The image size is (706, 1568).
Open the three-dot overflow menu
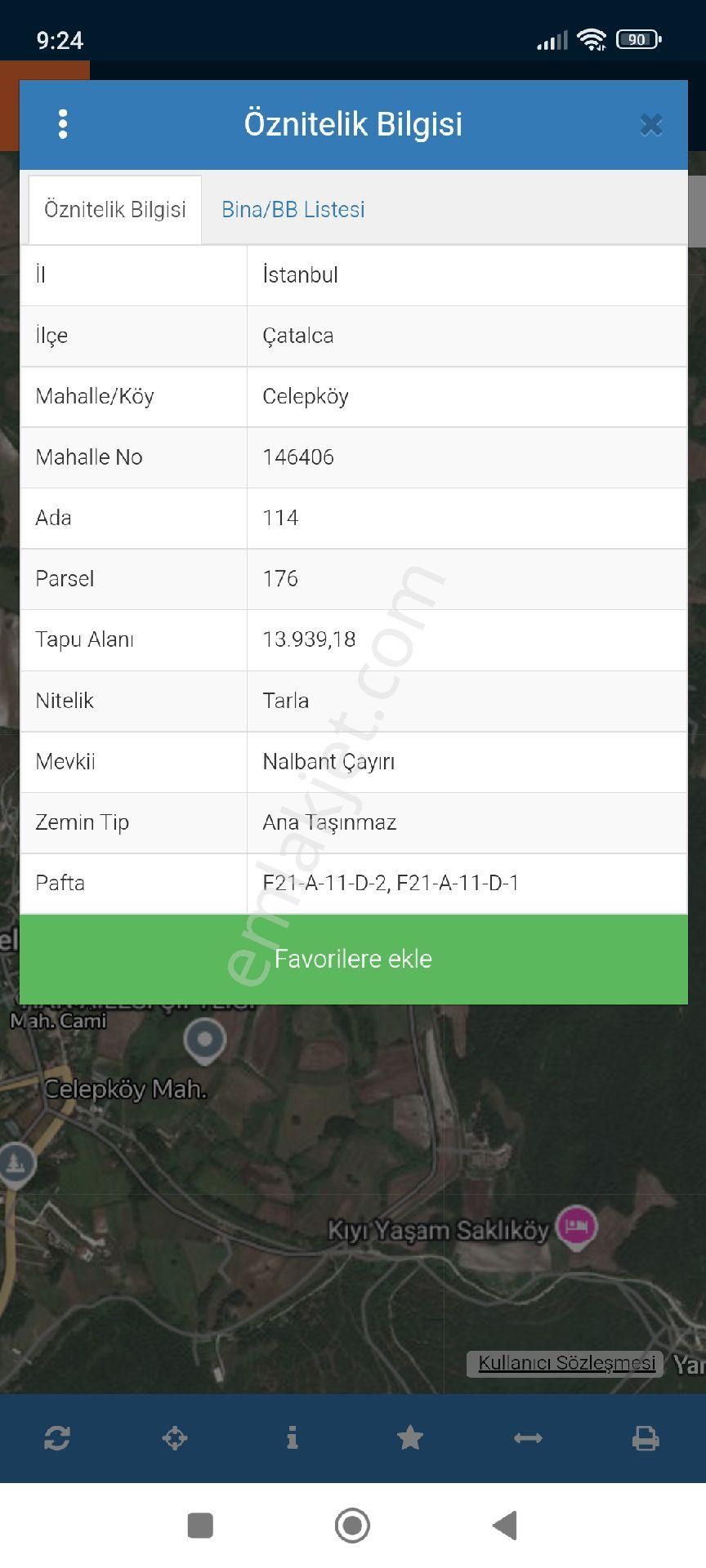tap(63, 124)
